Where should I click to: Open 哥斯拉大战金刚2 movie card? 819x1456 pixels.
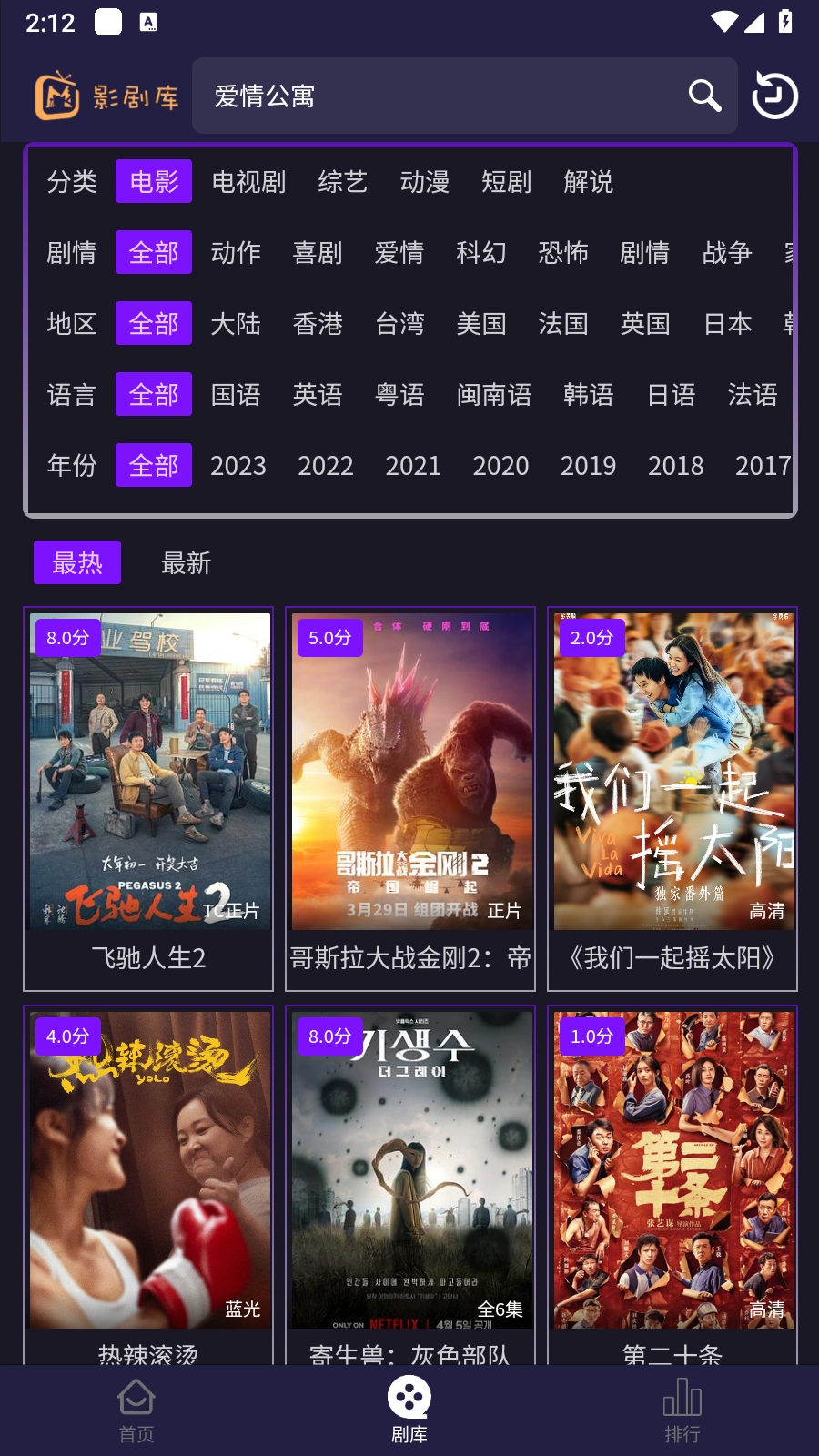click(410, 798)
